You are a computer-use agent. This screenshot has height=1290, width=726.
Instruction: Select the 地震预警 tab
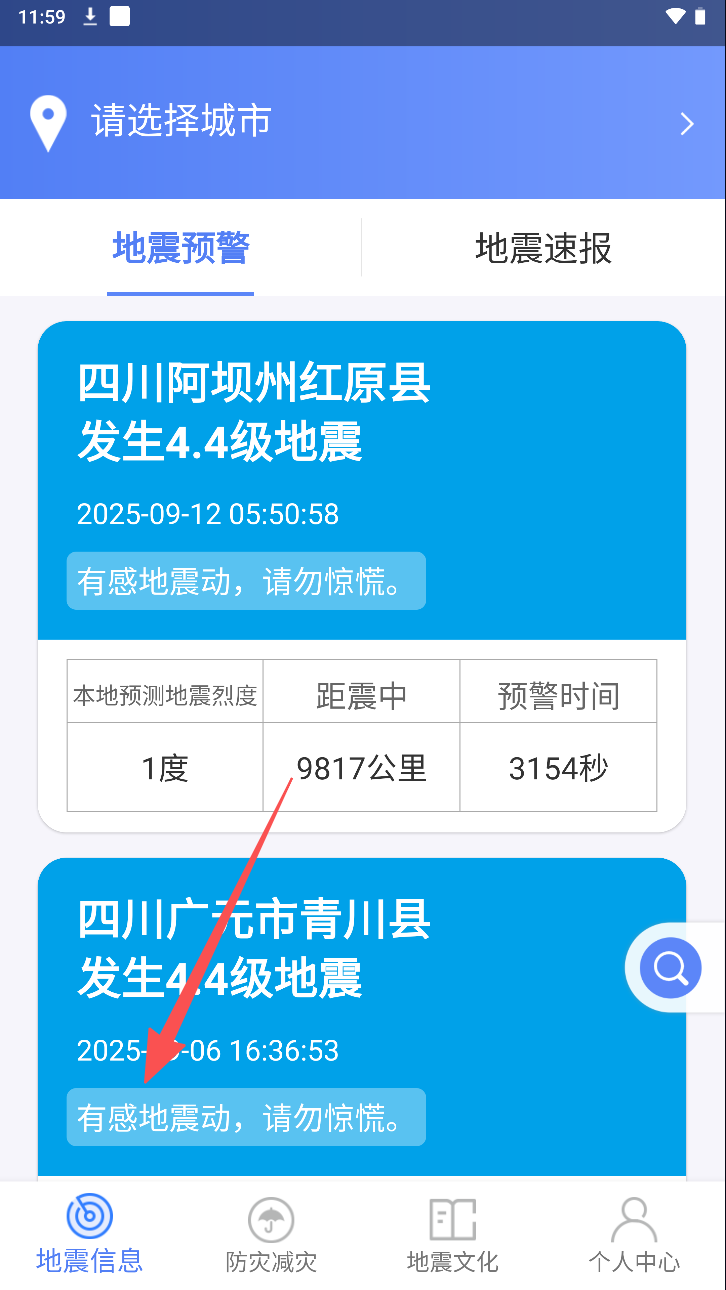181,248
